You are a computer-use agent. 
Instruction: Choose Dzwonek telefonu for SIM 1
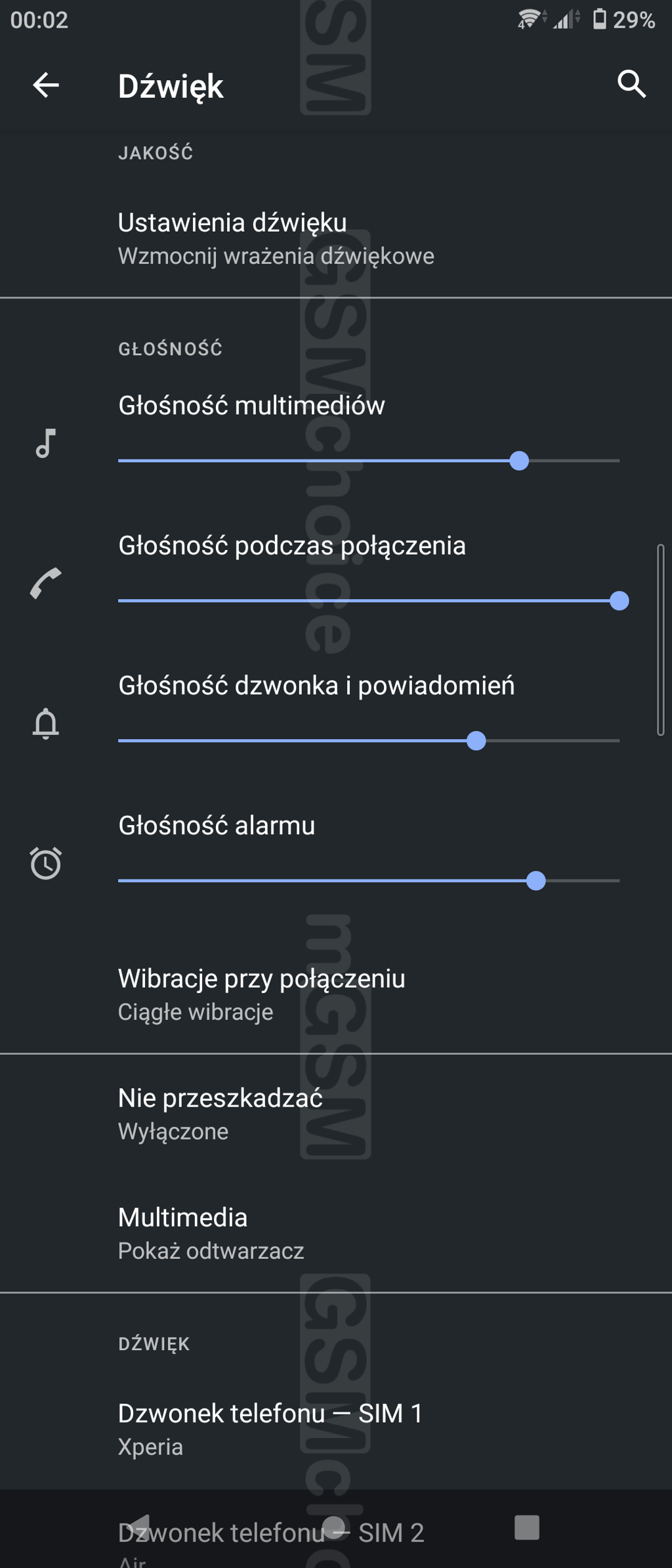(x=270, y=1428)
